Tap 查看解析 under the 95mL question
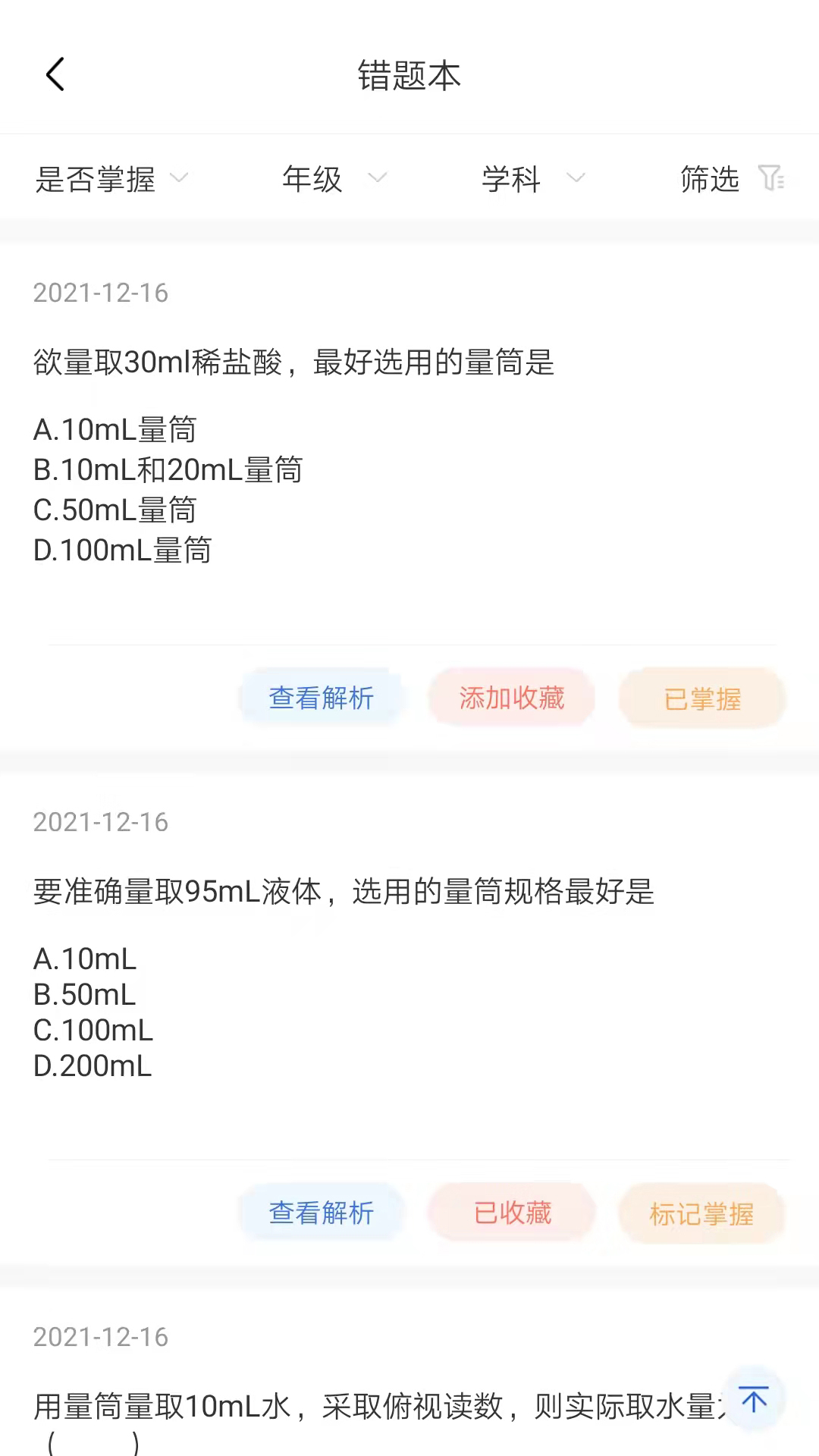 click(321, 1213)
